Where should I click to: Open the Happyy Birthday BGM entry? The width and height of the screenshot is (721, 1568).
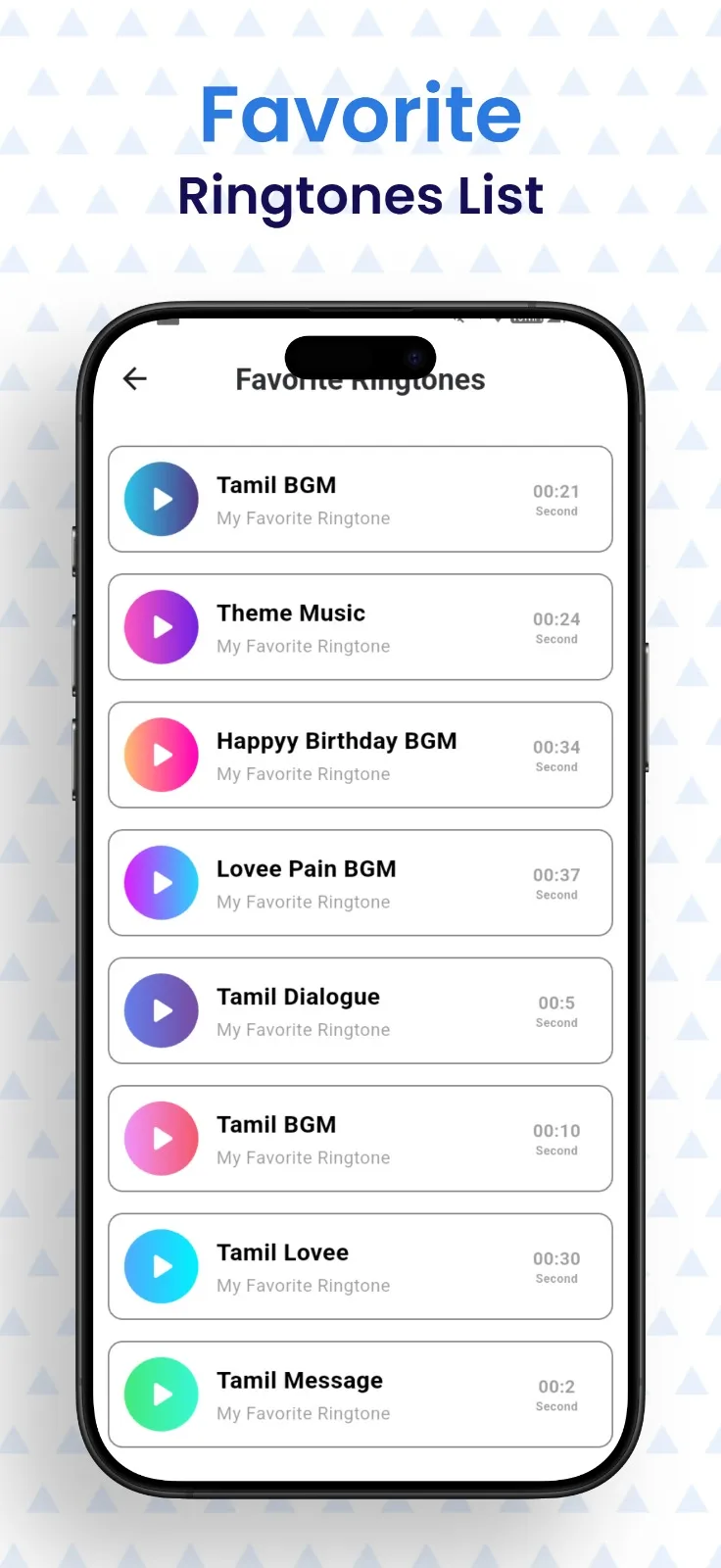[x=360, y=755]
